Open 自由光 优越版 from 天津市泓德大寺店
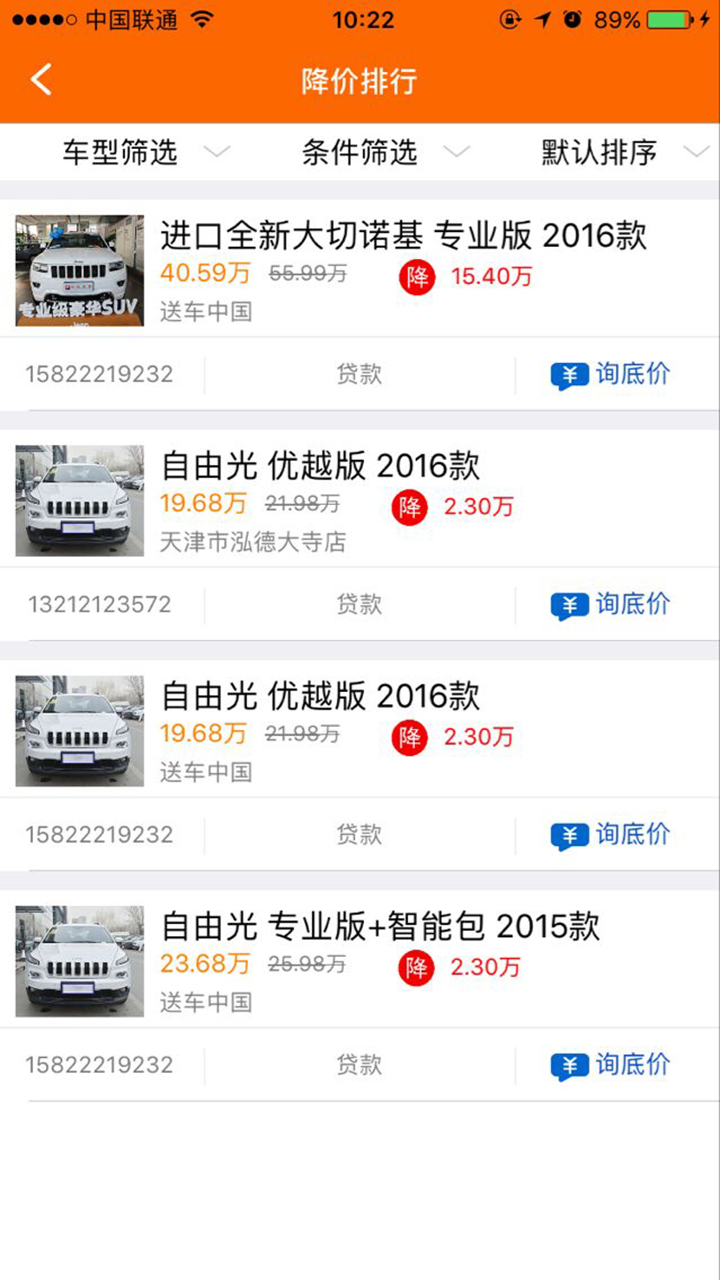The height and width of the screenshot is (1280, 720). tap(320, 467)
